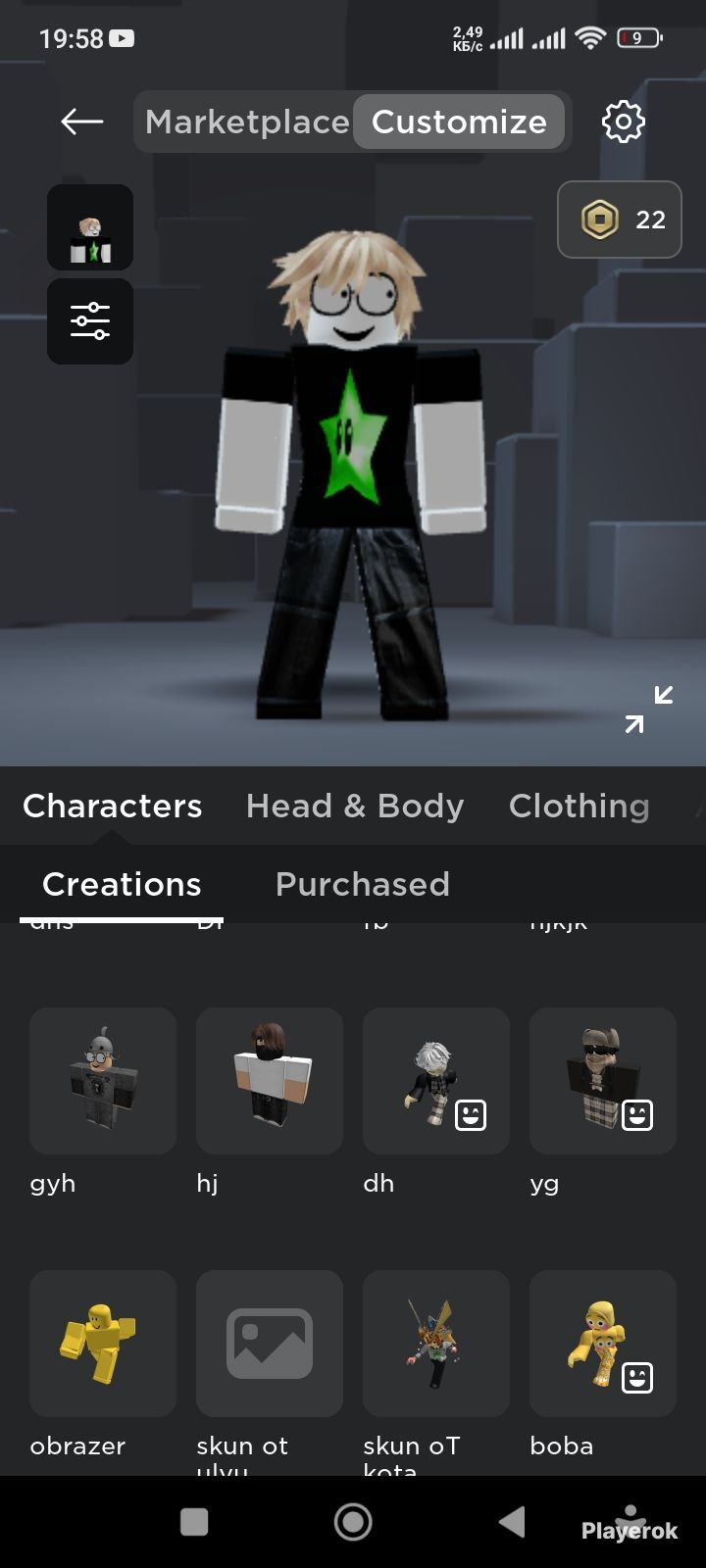The image size is (706, 1568).
Task: Tap the system home button
Action: click(x=353, y=1522)
